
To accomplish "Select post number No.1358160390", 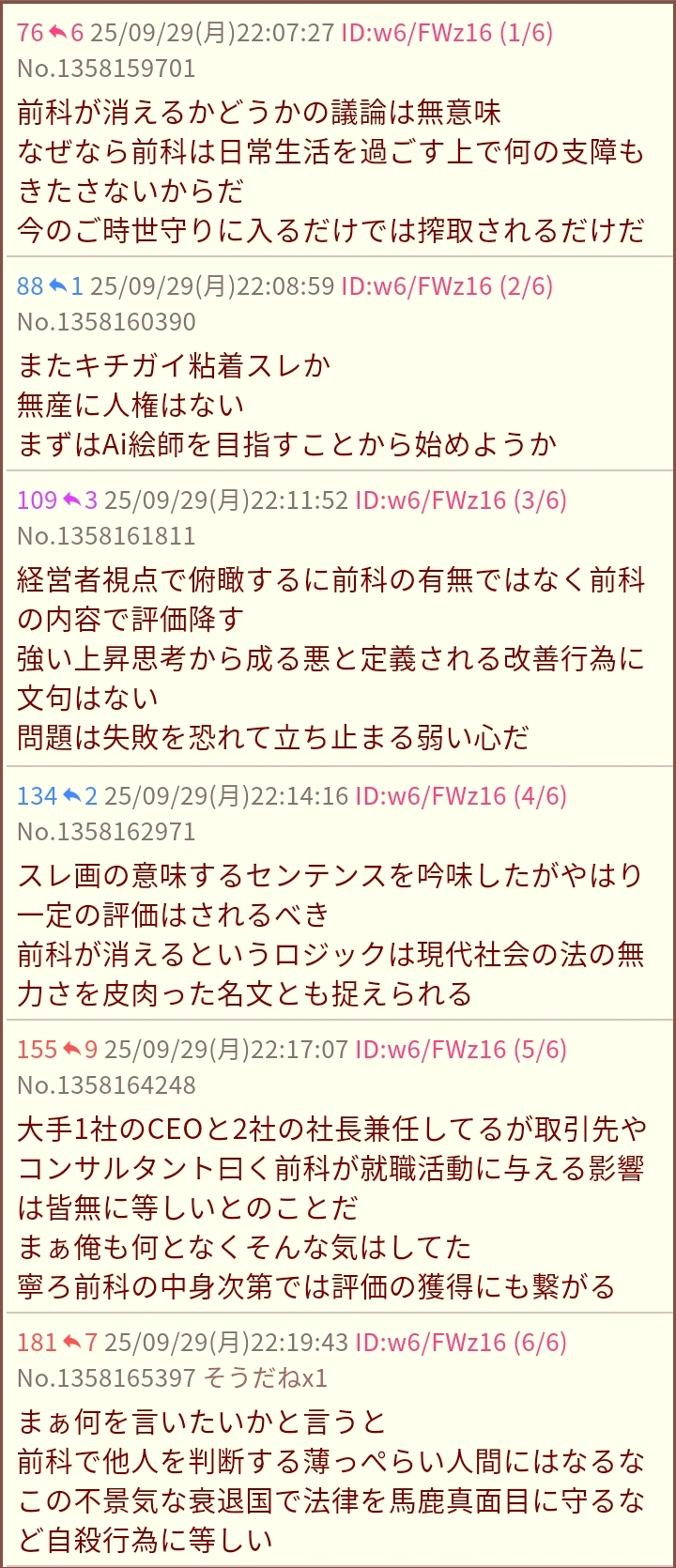I will (x=106, y=322).
